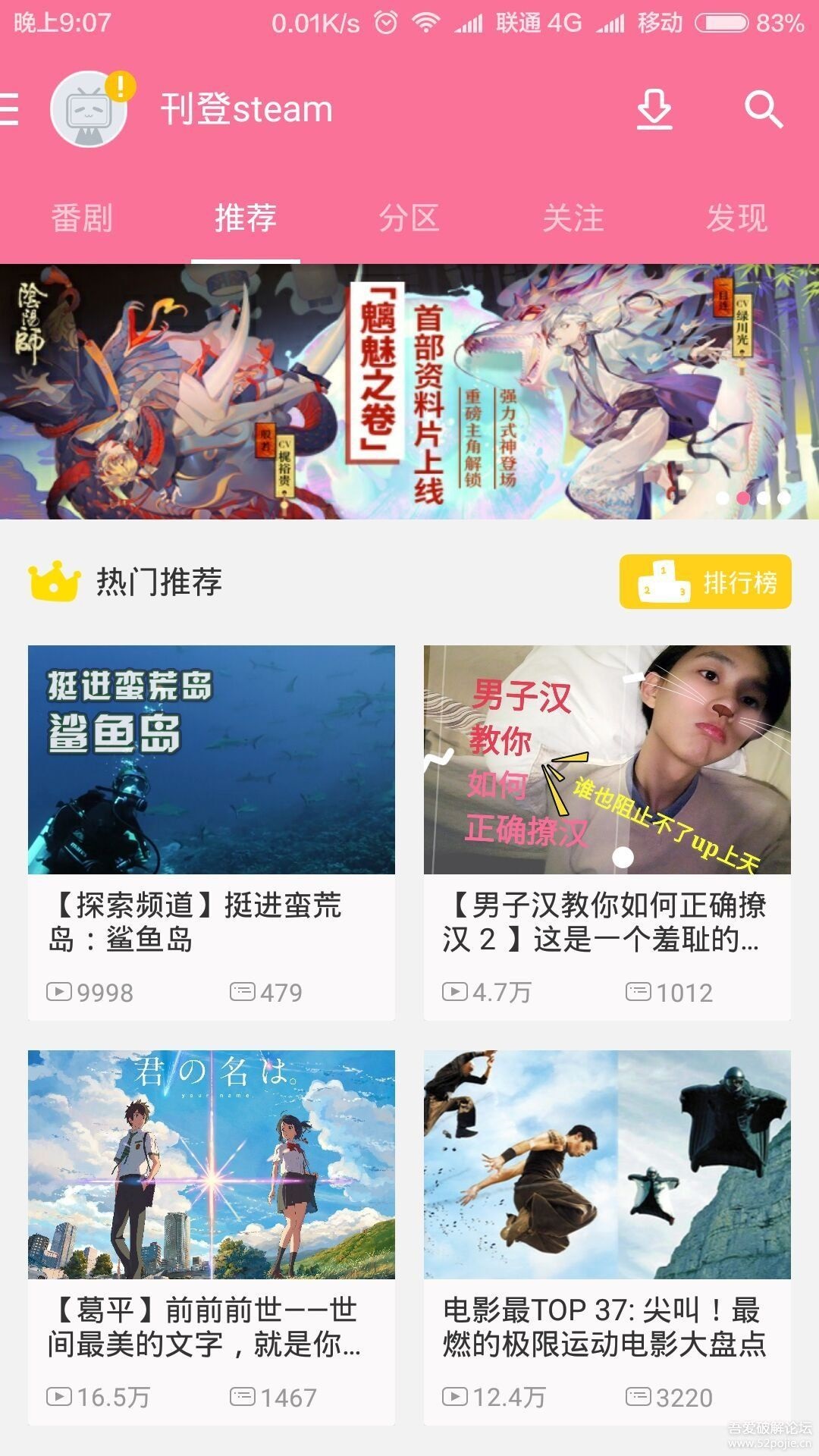Open the downloads icon
Image resolution: width=819 pixels, height=1456 pixels.
(x=654, y=109)
